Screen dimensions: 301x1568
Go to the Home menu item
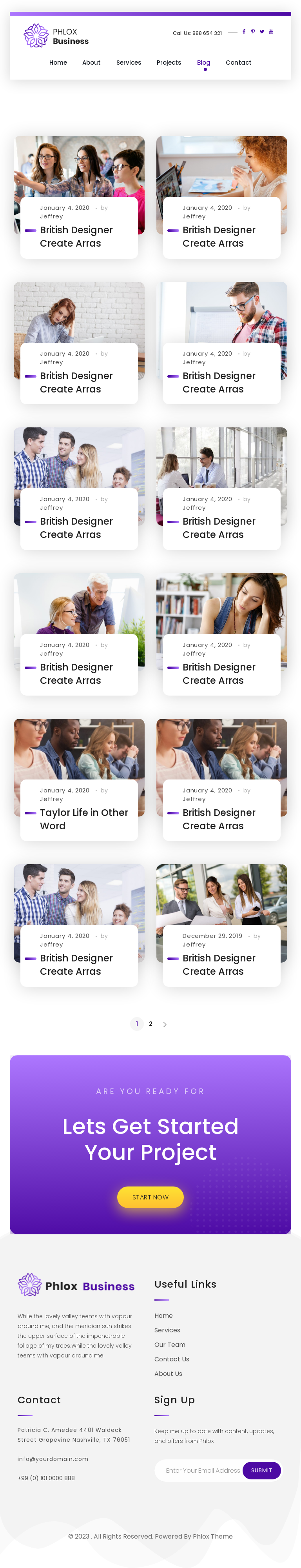58,63
